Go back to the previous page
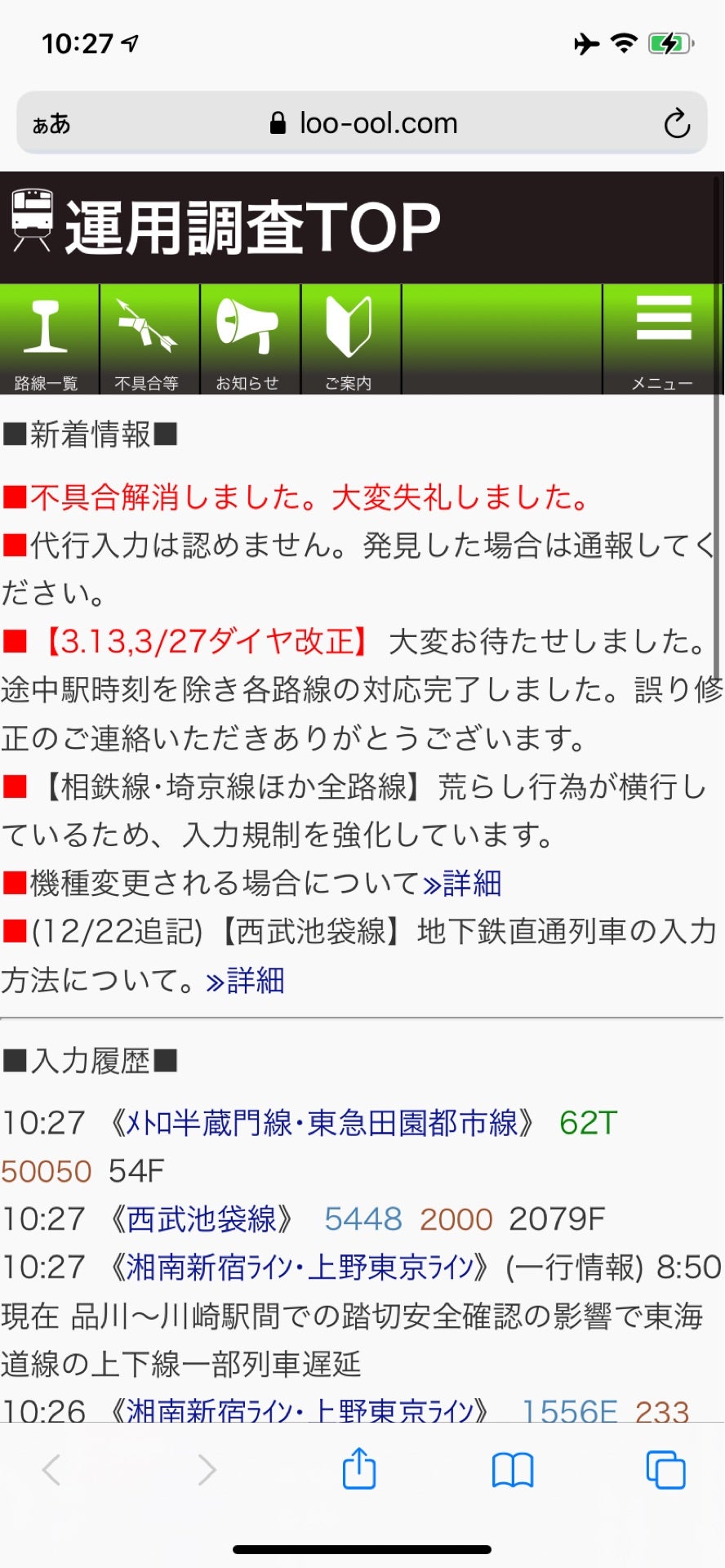This screenshot has width=725, height=1568. tap(51, 1470)
